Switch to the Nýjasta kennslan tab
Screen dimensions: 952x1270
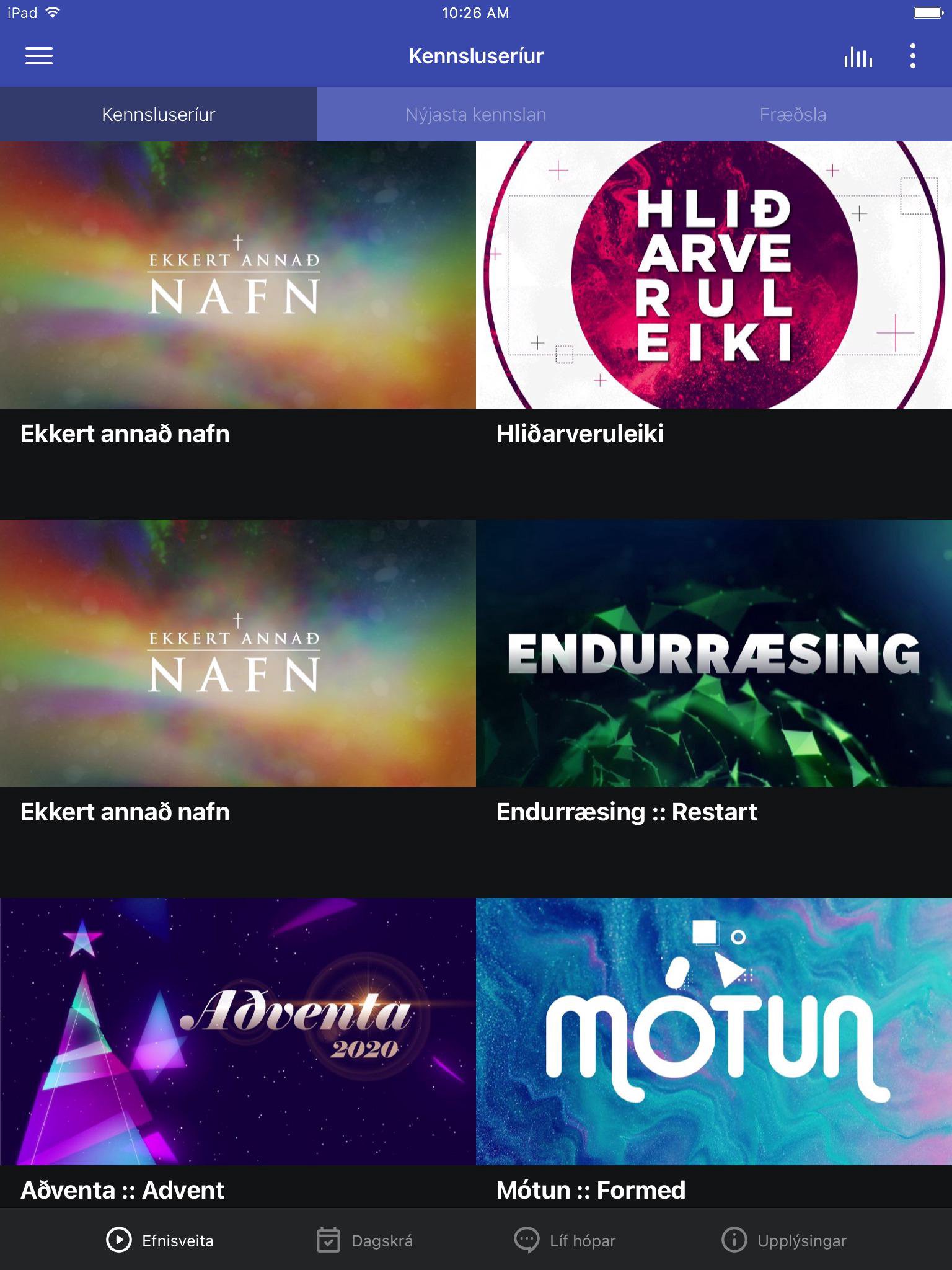(475, 114)
